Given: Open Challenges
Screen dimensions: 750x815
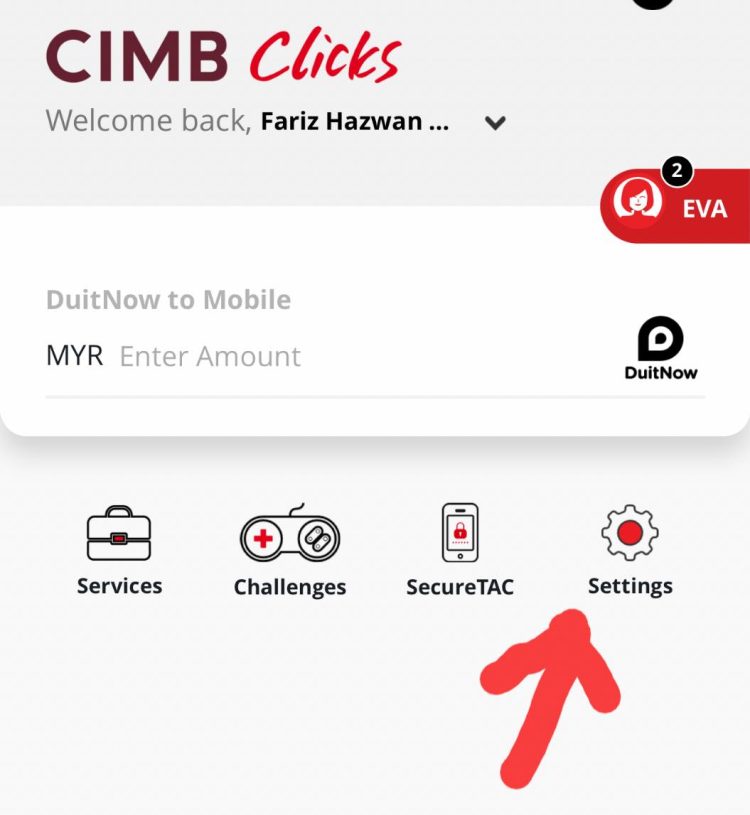Looking at the screenshot, I should [290, 550].
